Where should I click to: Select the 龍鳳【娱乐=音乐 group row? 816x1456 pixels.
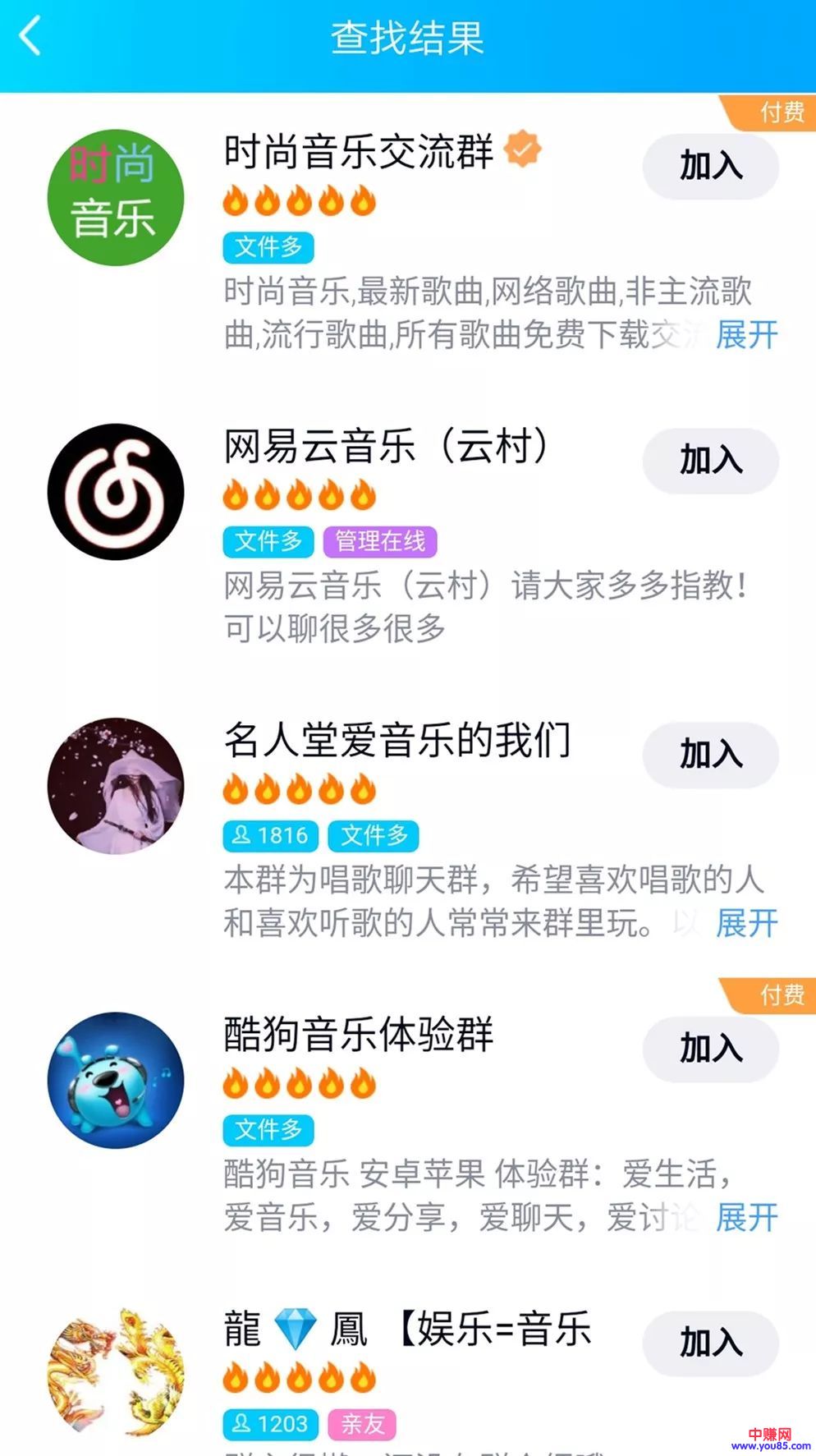pyautogui.click(x=408, y=1329)
